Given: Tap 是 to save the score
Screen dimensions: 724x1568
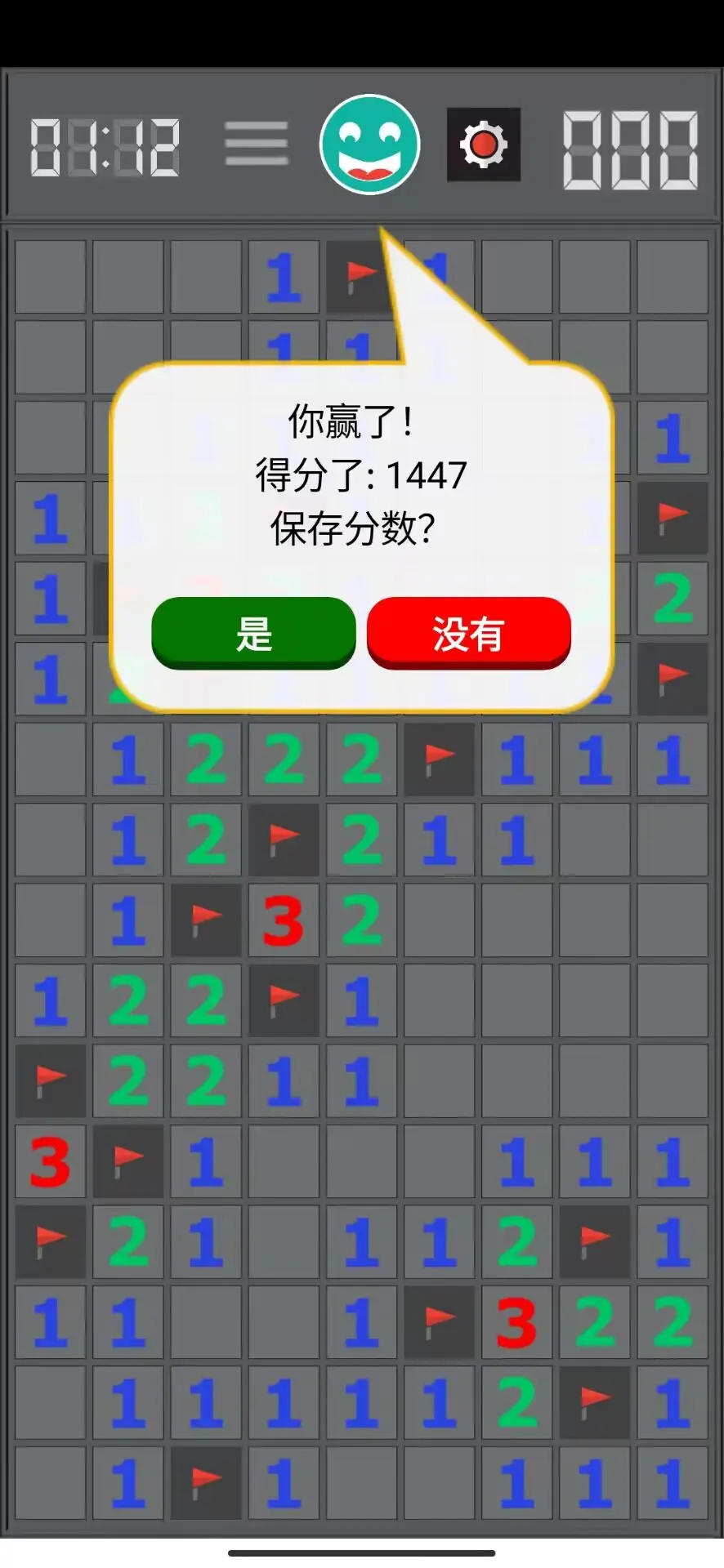Looking at the screenshot, I should [x=253, y=633].
